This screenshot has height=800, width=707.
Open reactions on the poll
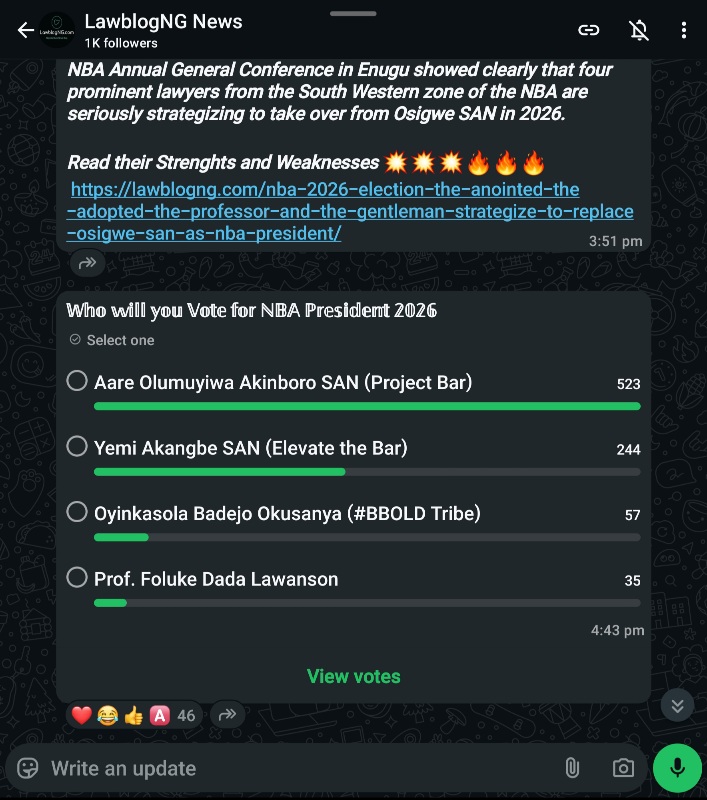pyautogui.click(x=134, y=715)
